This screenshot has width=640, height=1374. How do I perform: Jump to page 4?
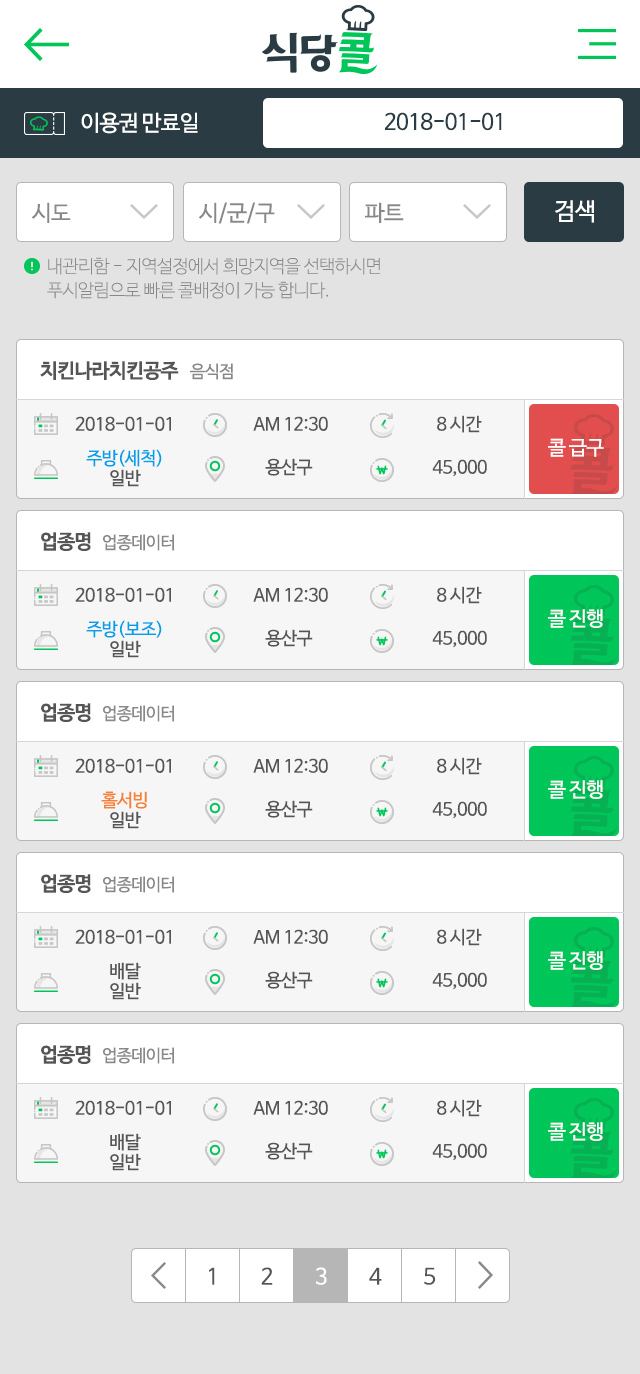(375, 1275)
